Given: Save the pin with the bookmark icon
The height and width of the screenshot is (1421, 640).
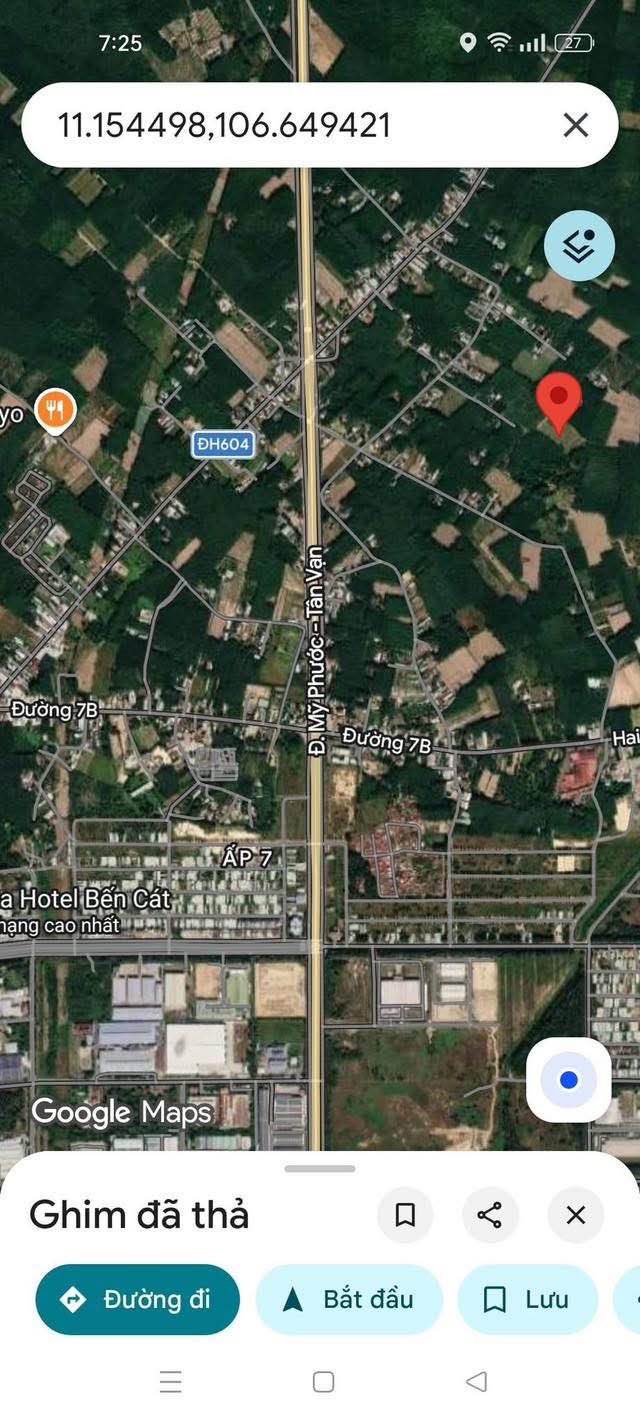Looking at the screenshot, I should pyautogui.click(x=405, y=1215).
